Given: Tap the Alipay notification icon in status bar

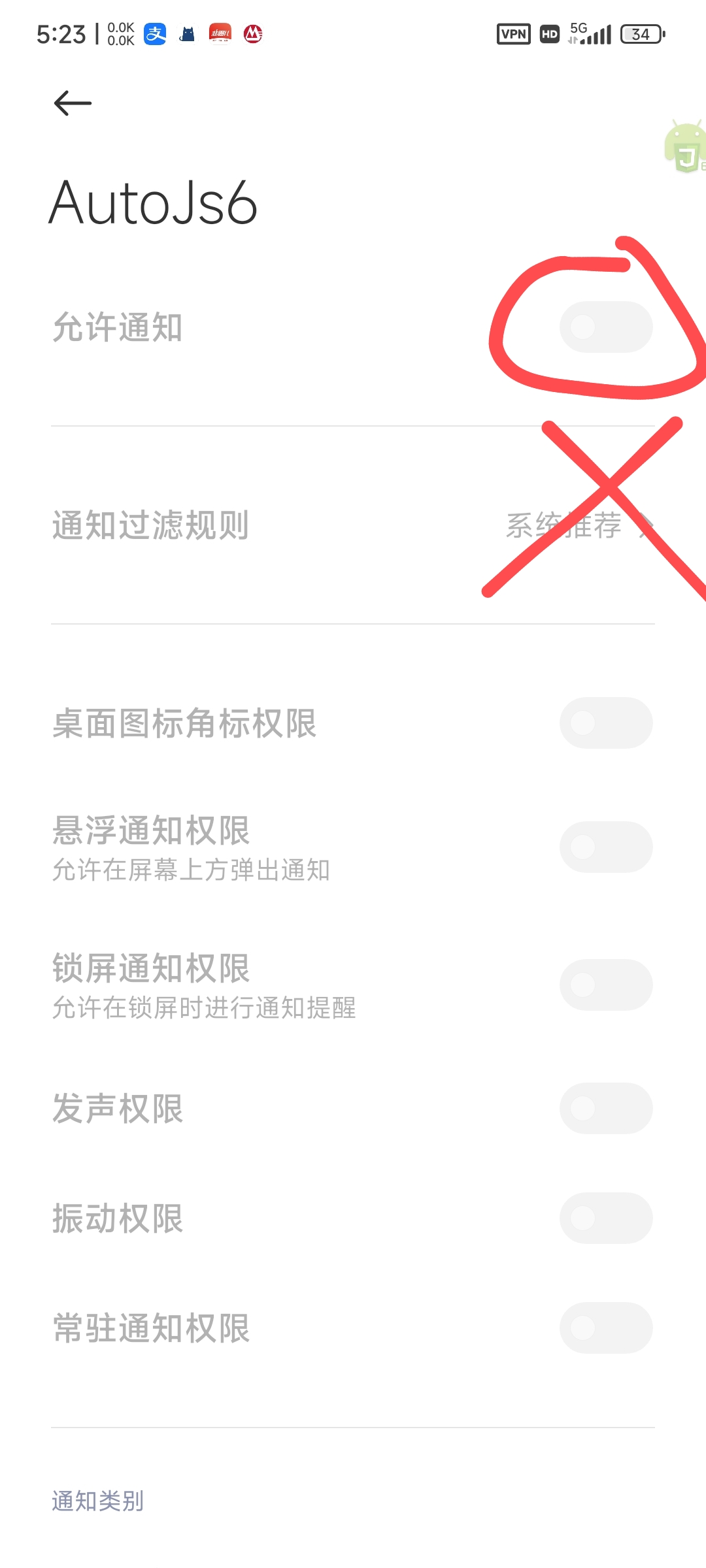Looking at the screenshot, I should pyautogui.click(x=155, y=33).
